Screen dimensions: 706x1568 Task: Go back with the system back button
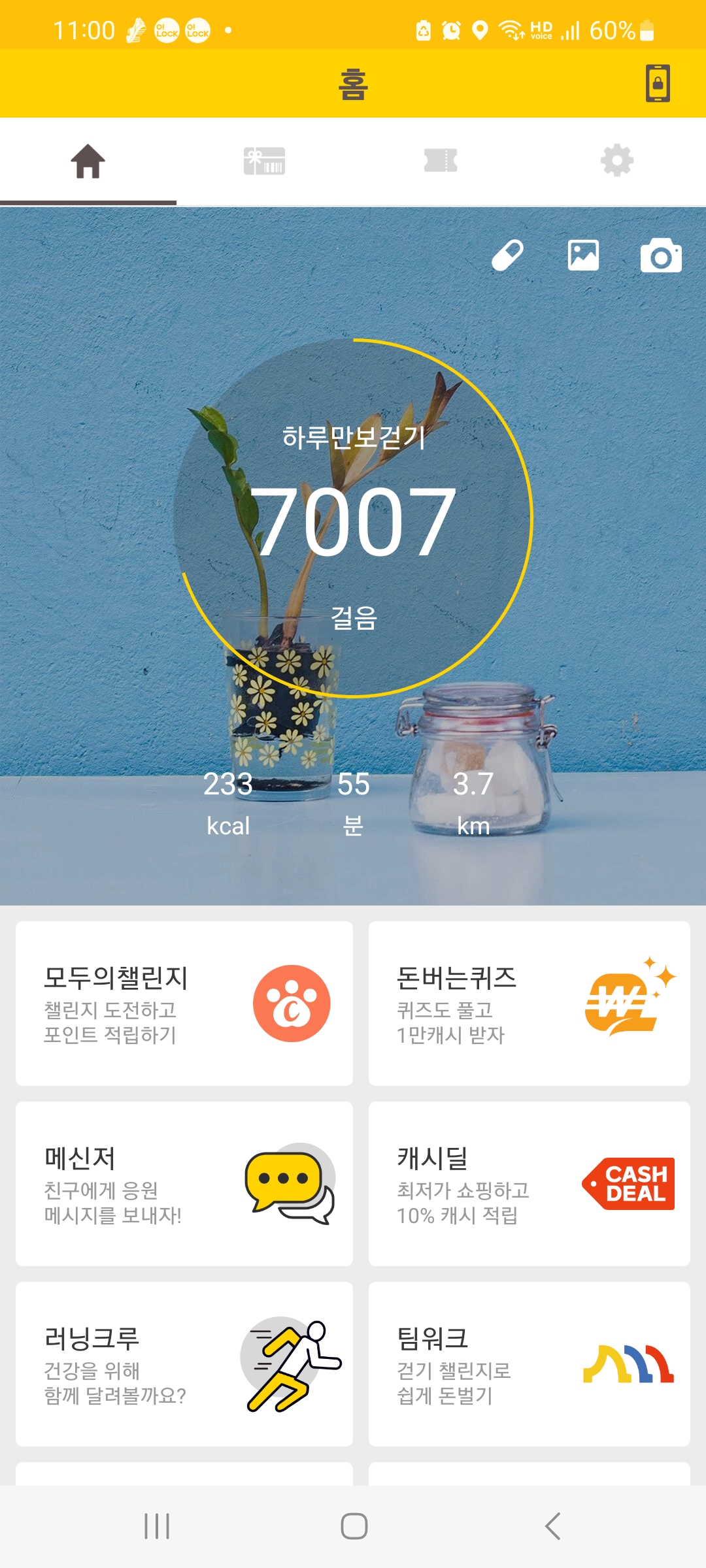click(x=552, y=1526)
